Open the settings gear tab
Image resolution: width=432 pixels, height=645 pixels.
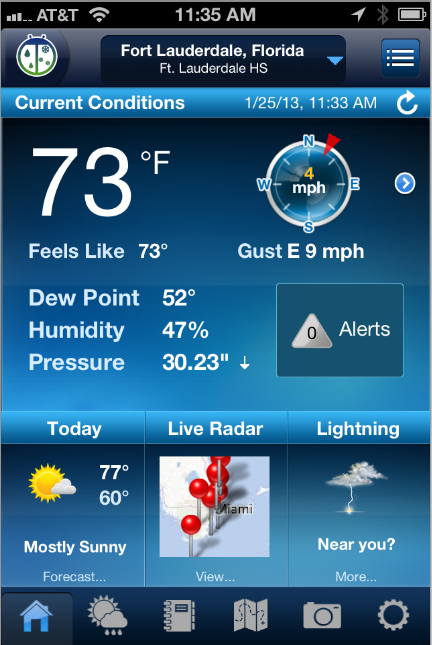click(393, 616)
